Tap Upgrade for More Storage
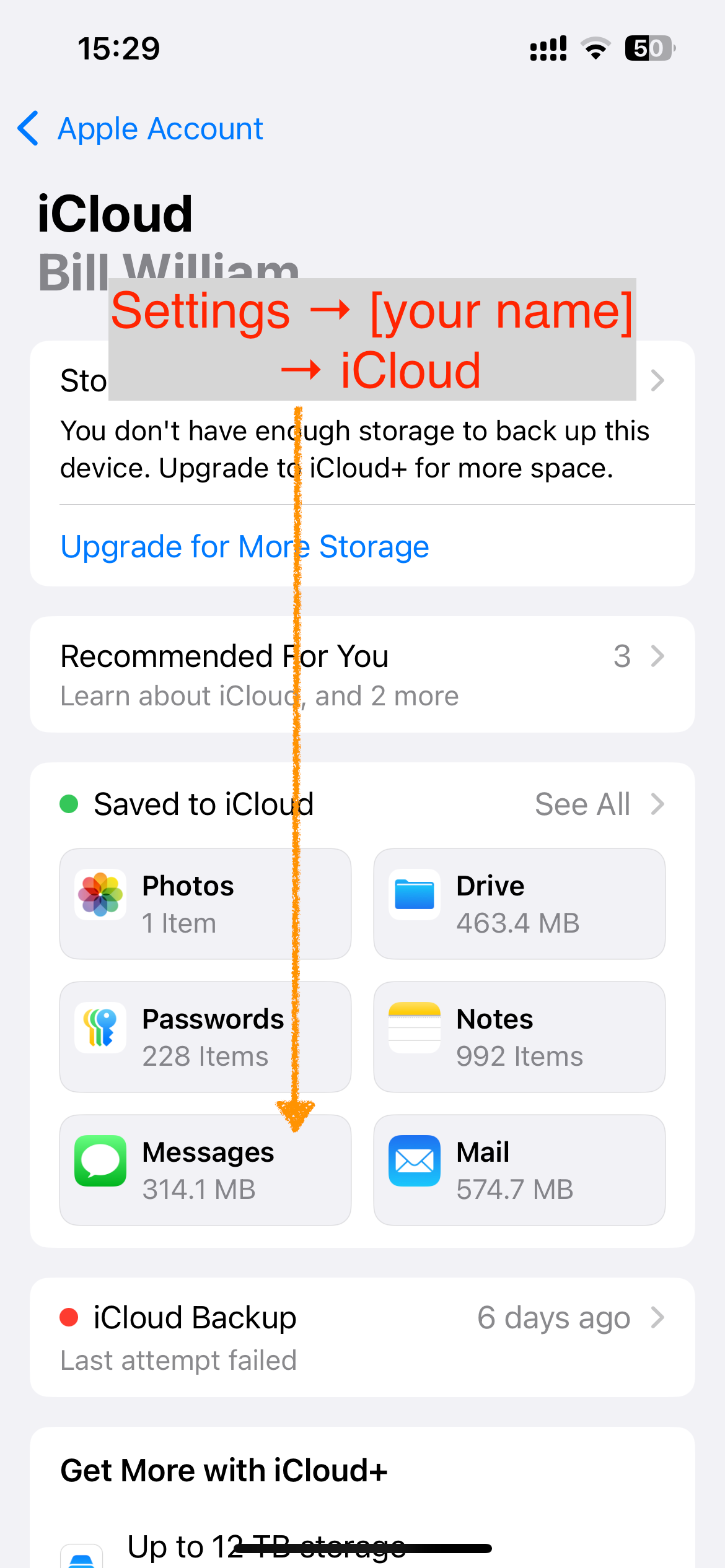Viewport: 725px width, 1568px height. [245, 547]
